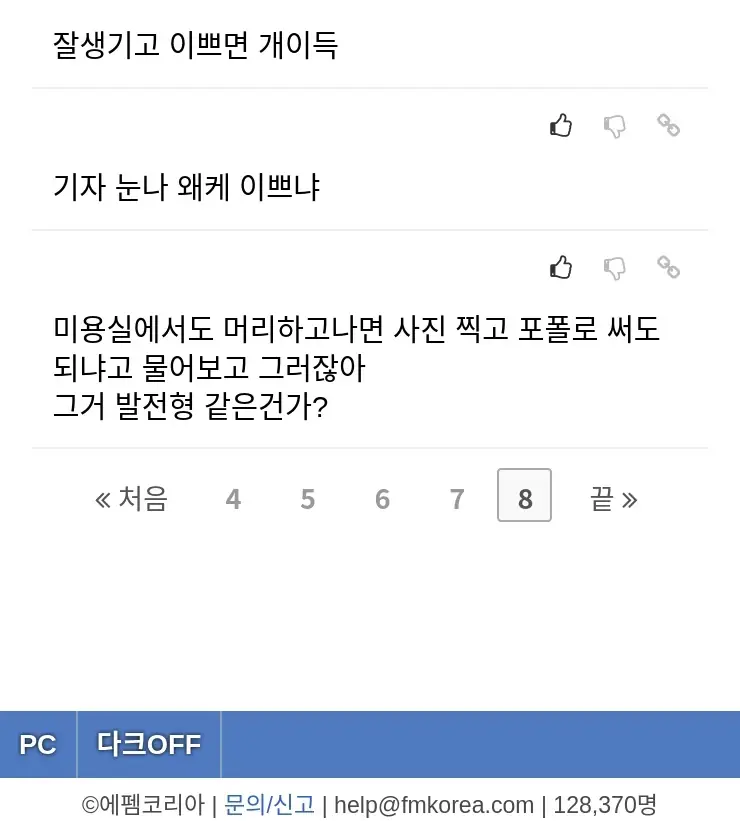The width and height of the screenshot is (740, 821).
Task: Like the comment about 미용실 사진
Action: point(561,268)
